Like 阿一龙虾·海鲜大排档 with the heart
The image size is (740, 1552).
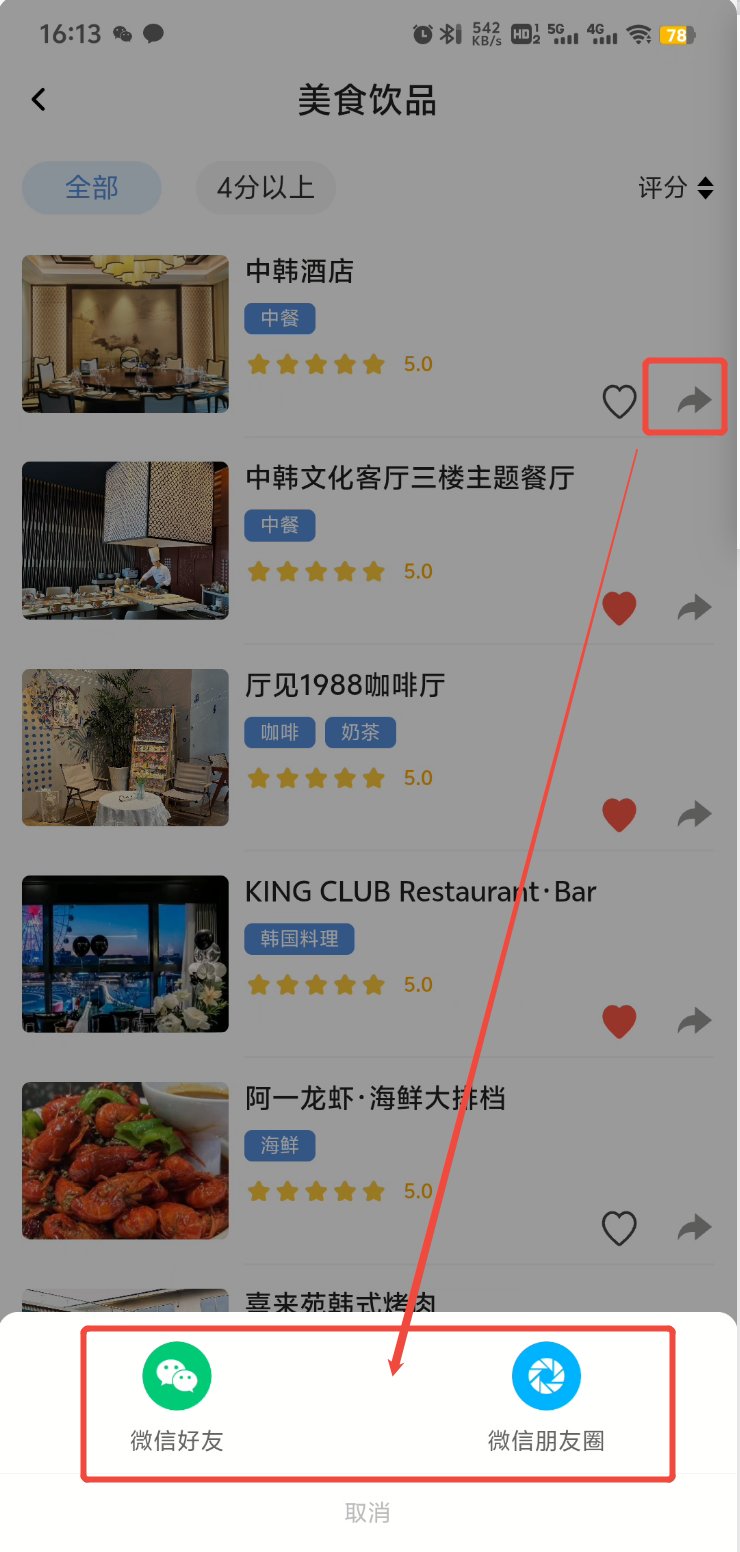[619, 1228]
